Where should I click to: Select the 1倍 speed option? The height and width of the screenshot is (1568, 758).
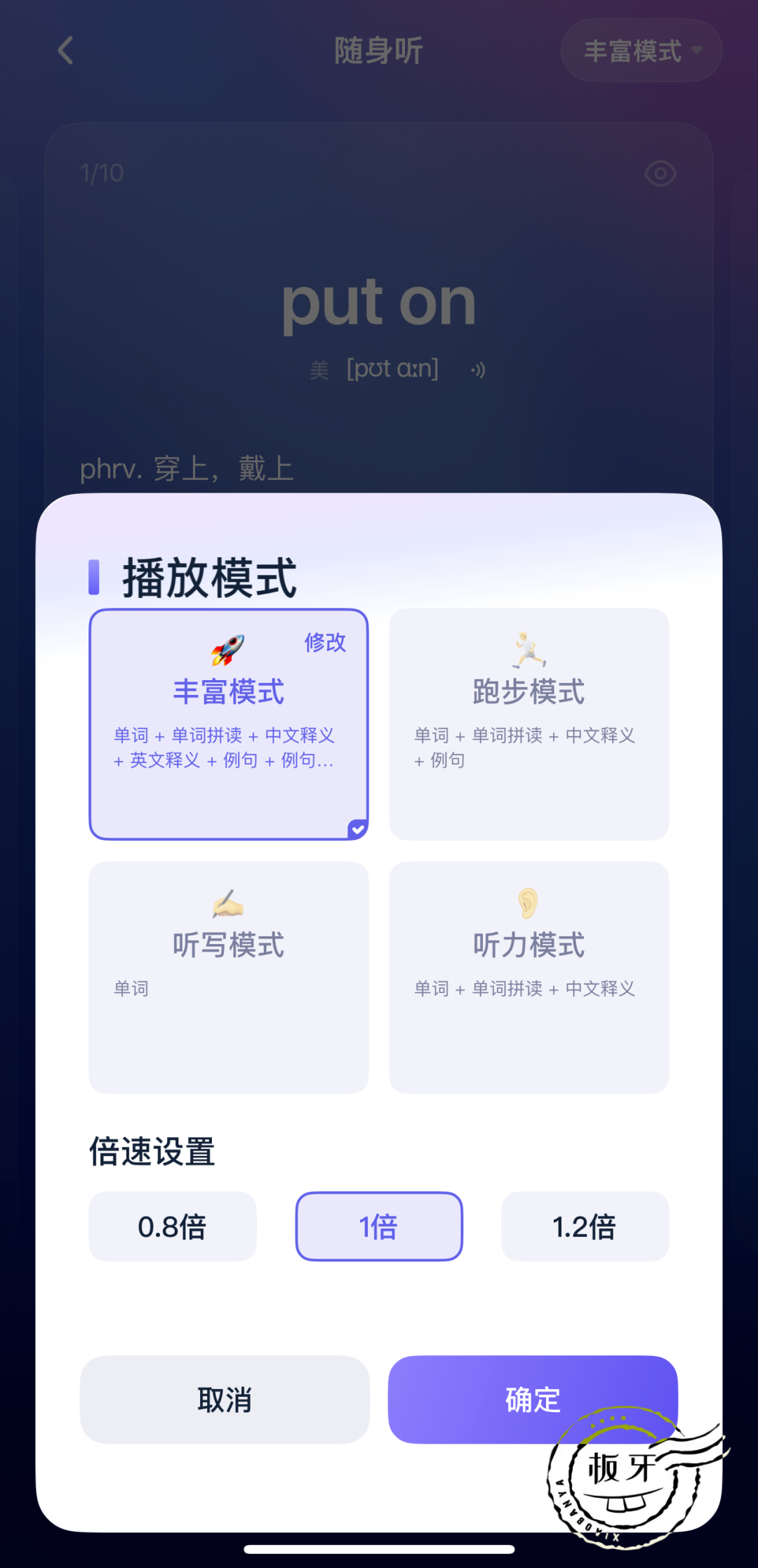click(379, 1226)
